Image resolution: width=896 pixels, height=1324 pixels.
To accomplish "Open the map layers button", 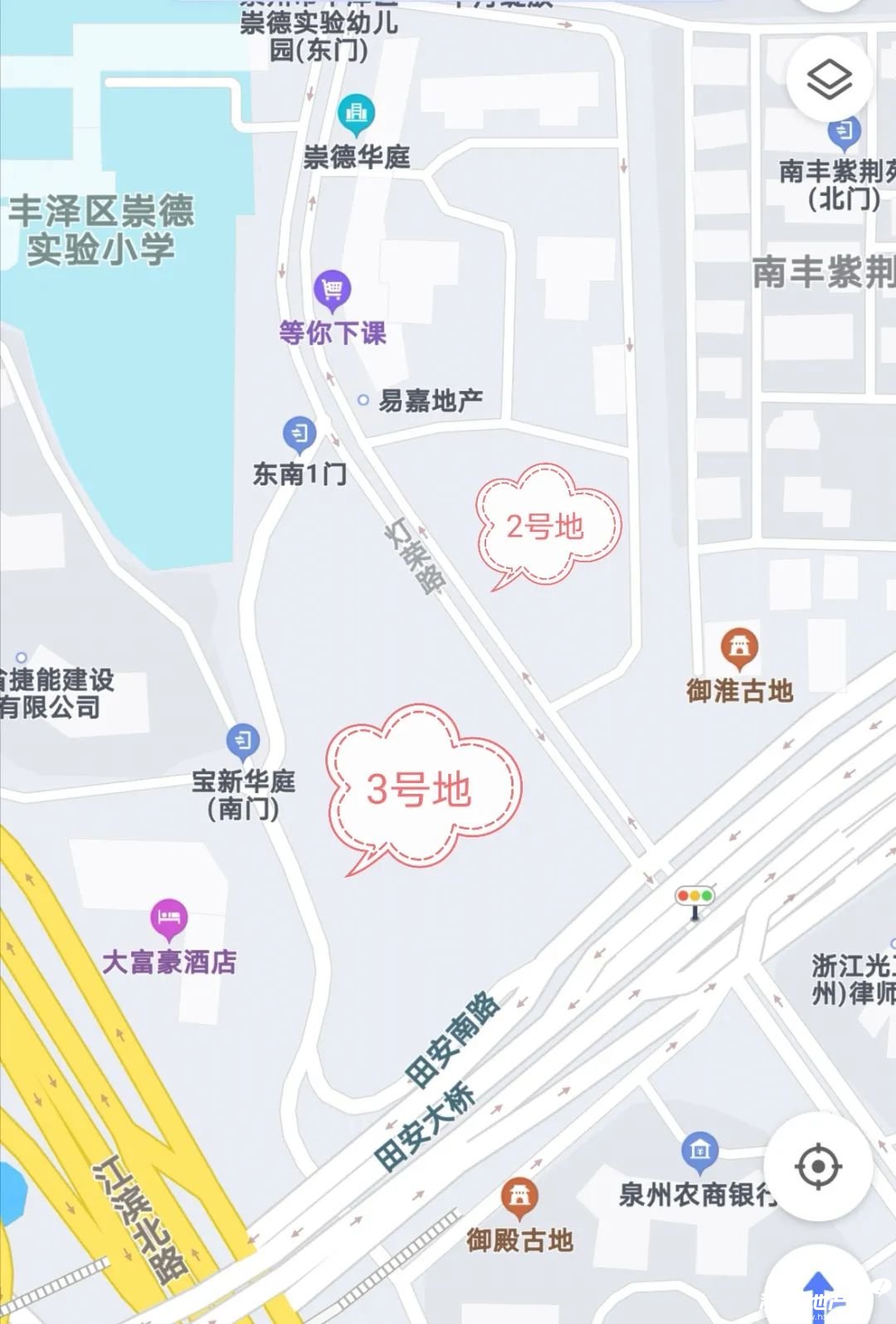I will (829, 80).
